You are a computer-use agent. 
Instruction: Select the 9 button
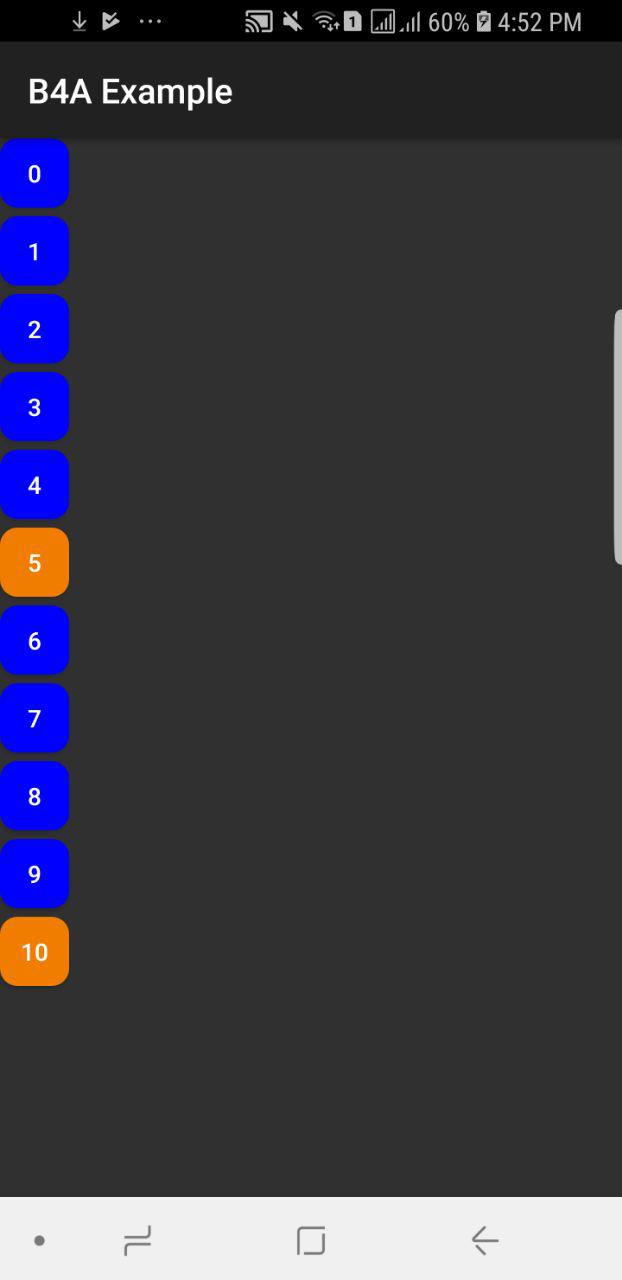point(34,874)
